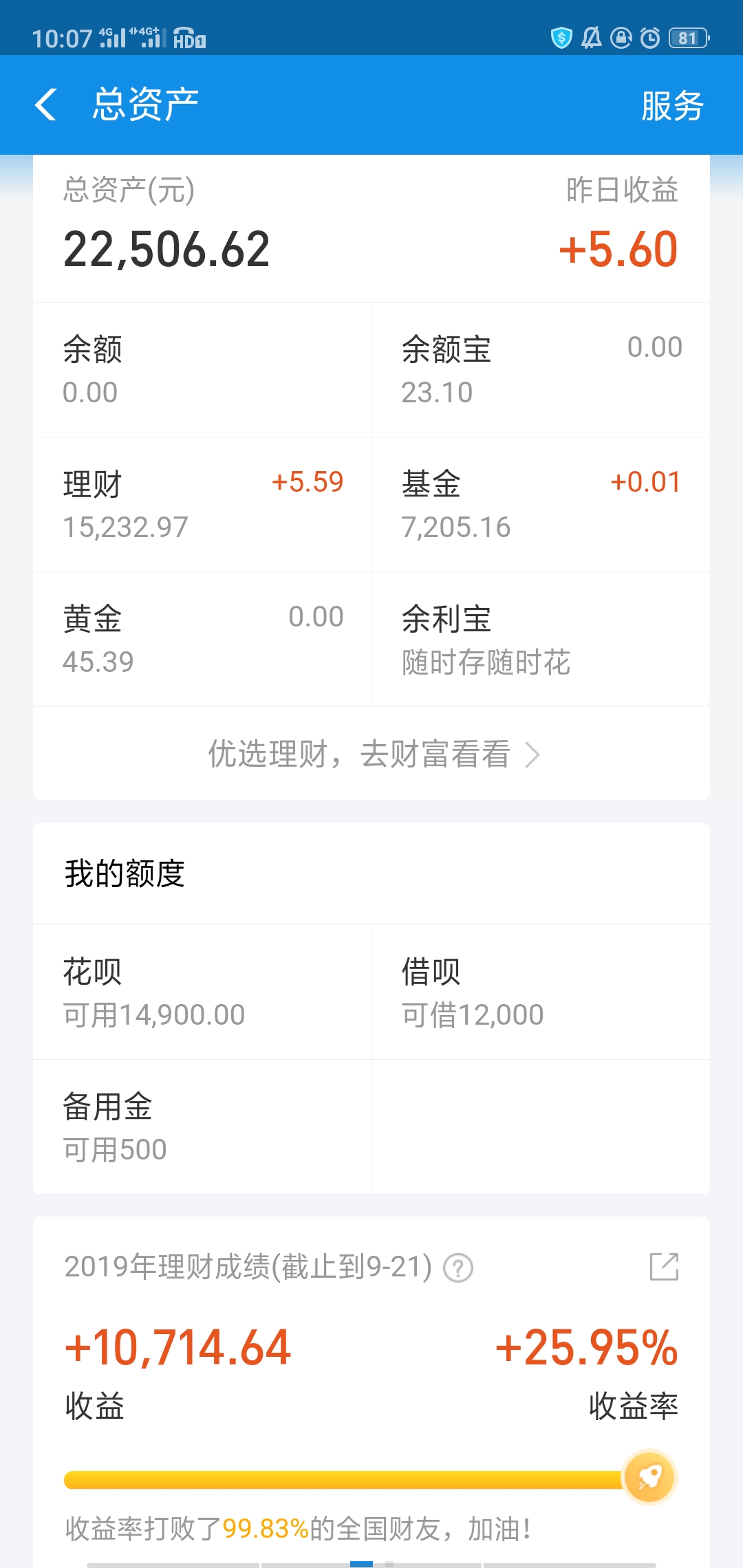
Task: Open the 余额 balance tile
Action: tap(202, 370)
